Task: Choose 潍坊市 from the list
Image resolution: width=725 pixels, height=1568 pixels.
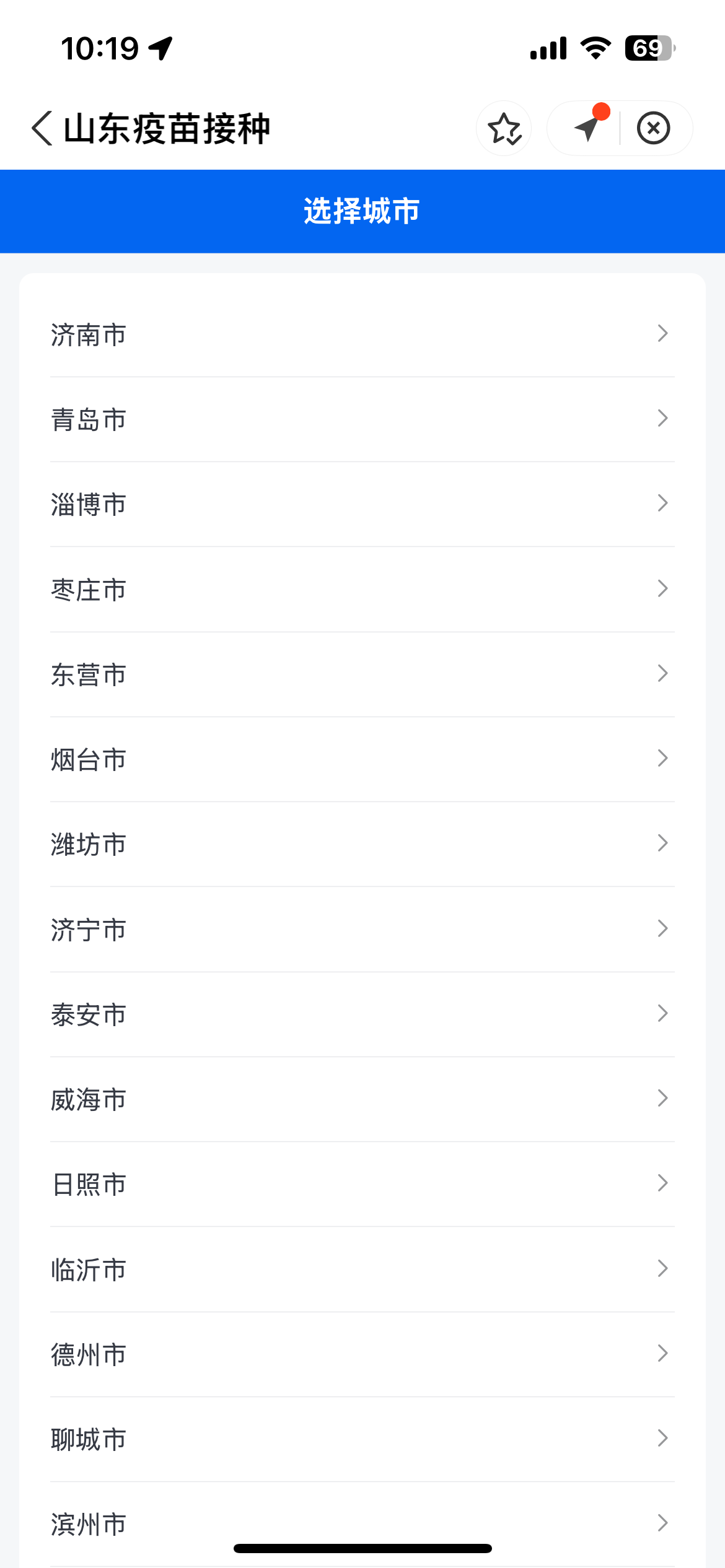Action: point(362,844)
